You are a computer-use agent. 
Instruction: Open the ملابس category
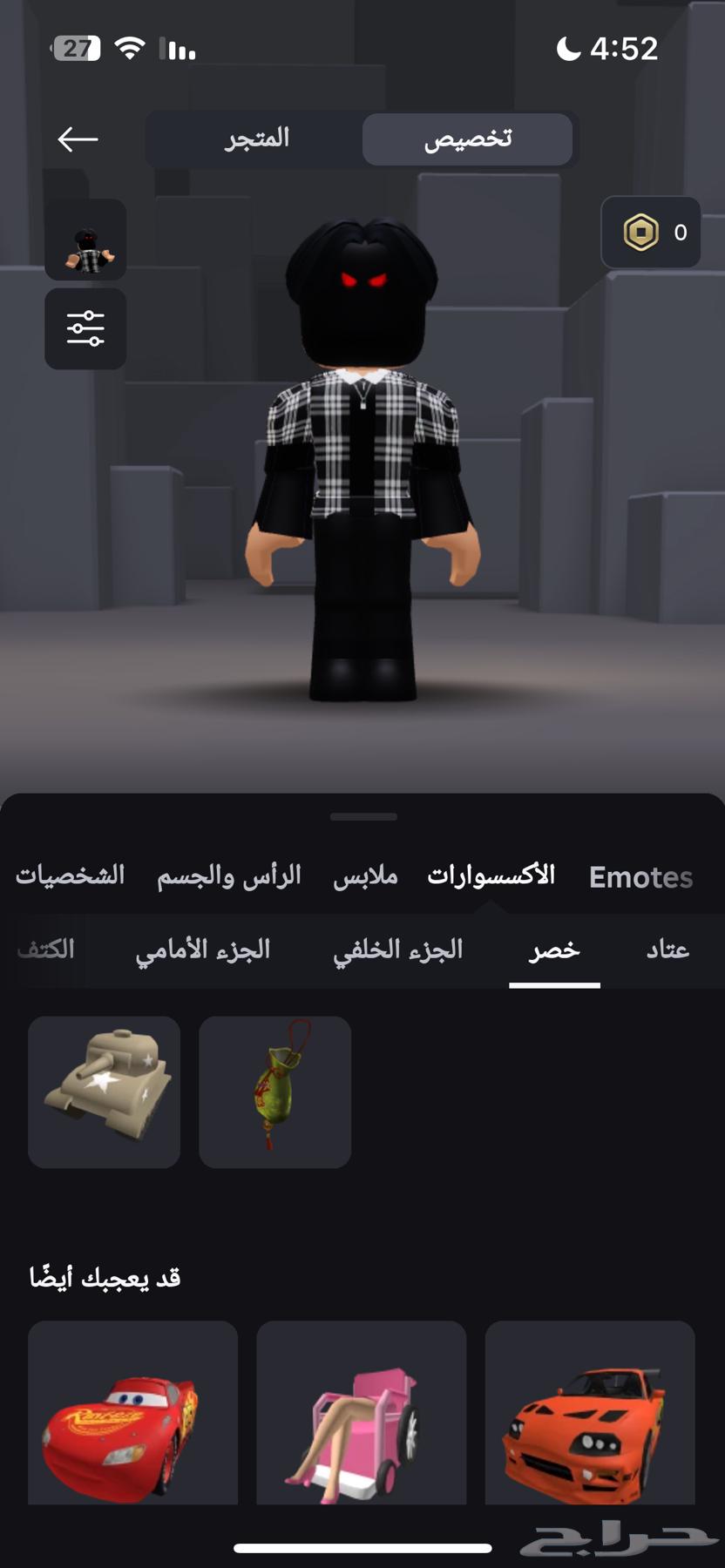[x=365, y=875]
